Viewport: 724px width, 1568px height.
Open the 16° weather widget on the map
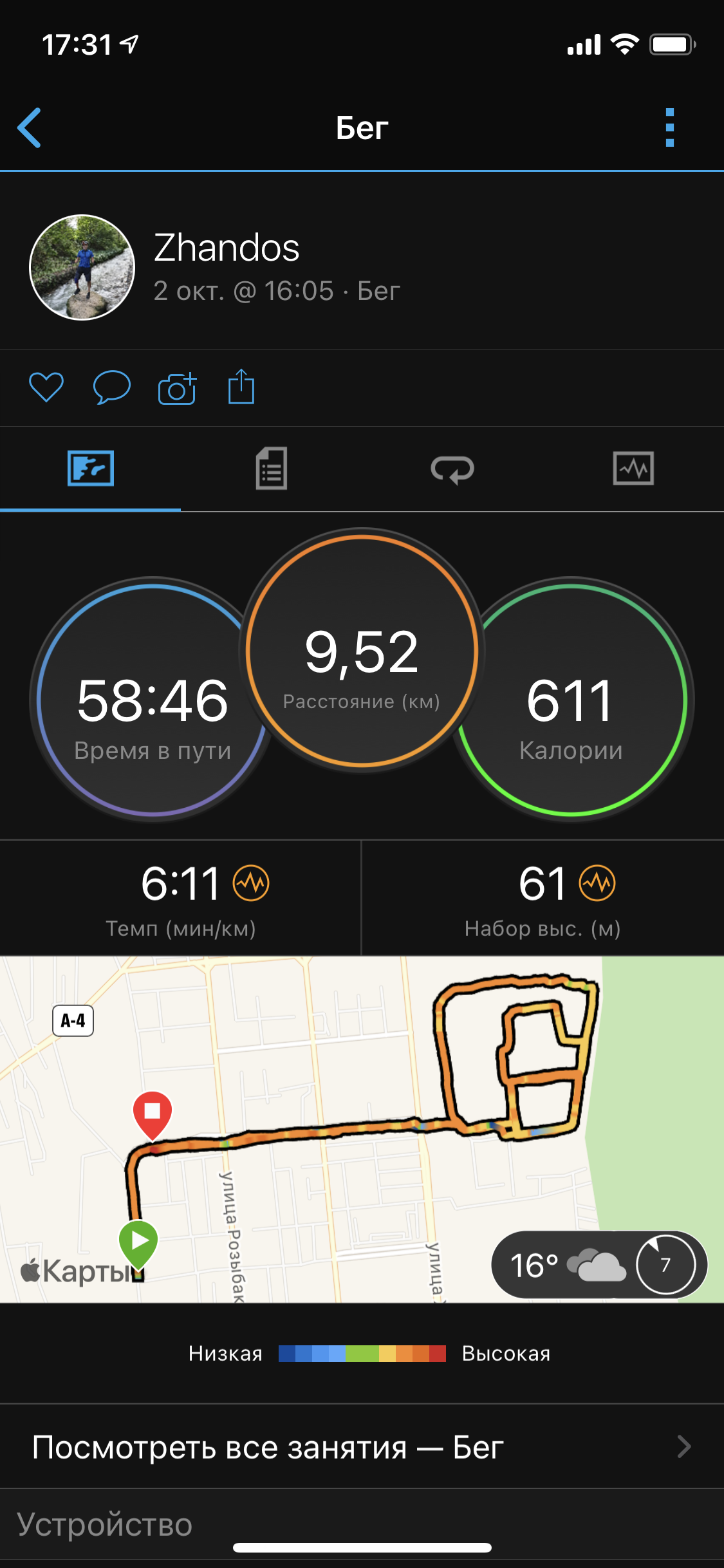click(x=599, y=1265)
